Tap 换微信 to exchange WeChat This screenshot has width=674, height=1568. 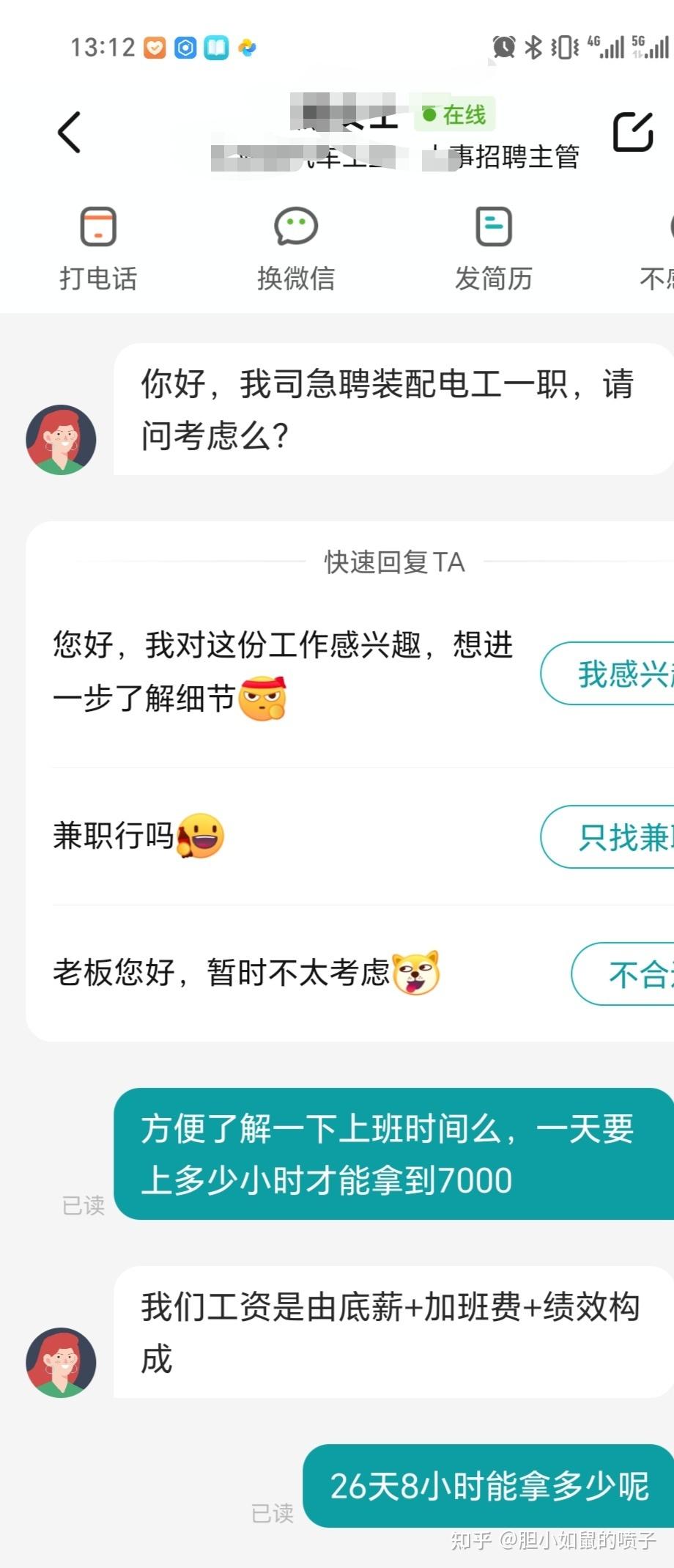coord(296,249)
